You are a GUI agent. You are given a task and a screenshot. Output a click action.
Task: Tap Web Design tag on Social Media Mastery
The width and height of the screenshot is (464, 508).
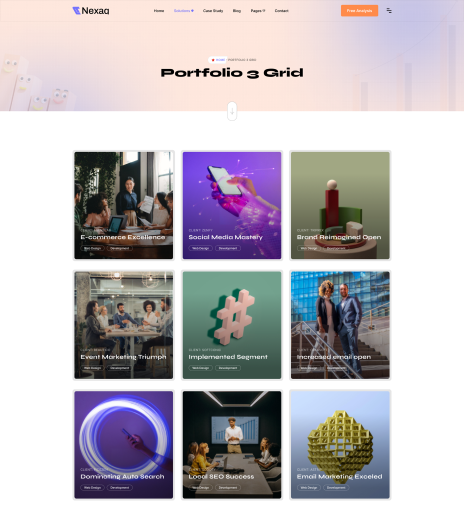tap(201, 248)
